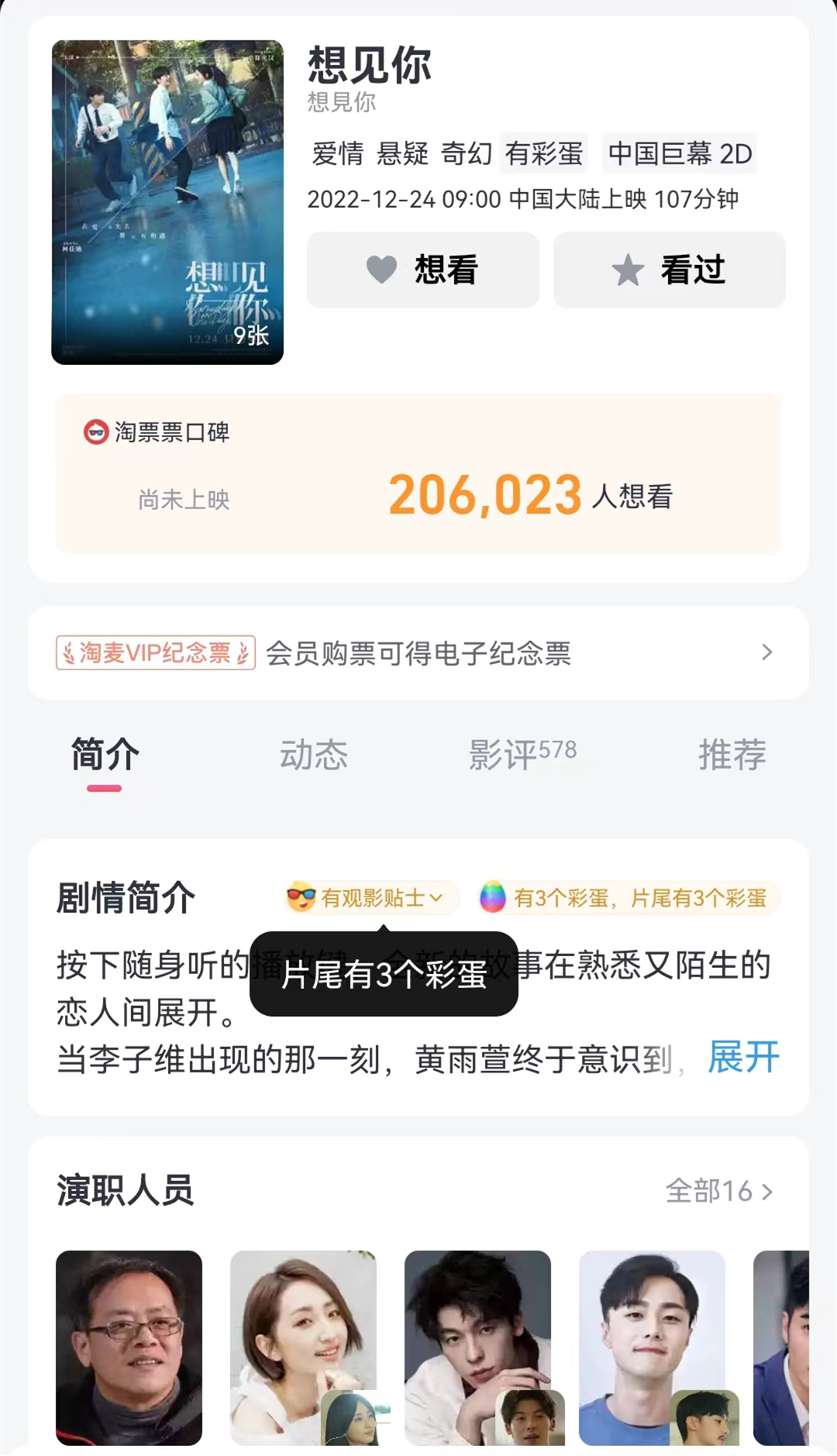This screenshot has height=1456, width=837.
Task: Click the sunglasses emoji beside 有观影贴士
Action: pyautogui.click(x=301, y=897)
